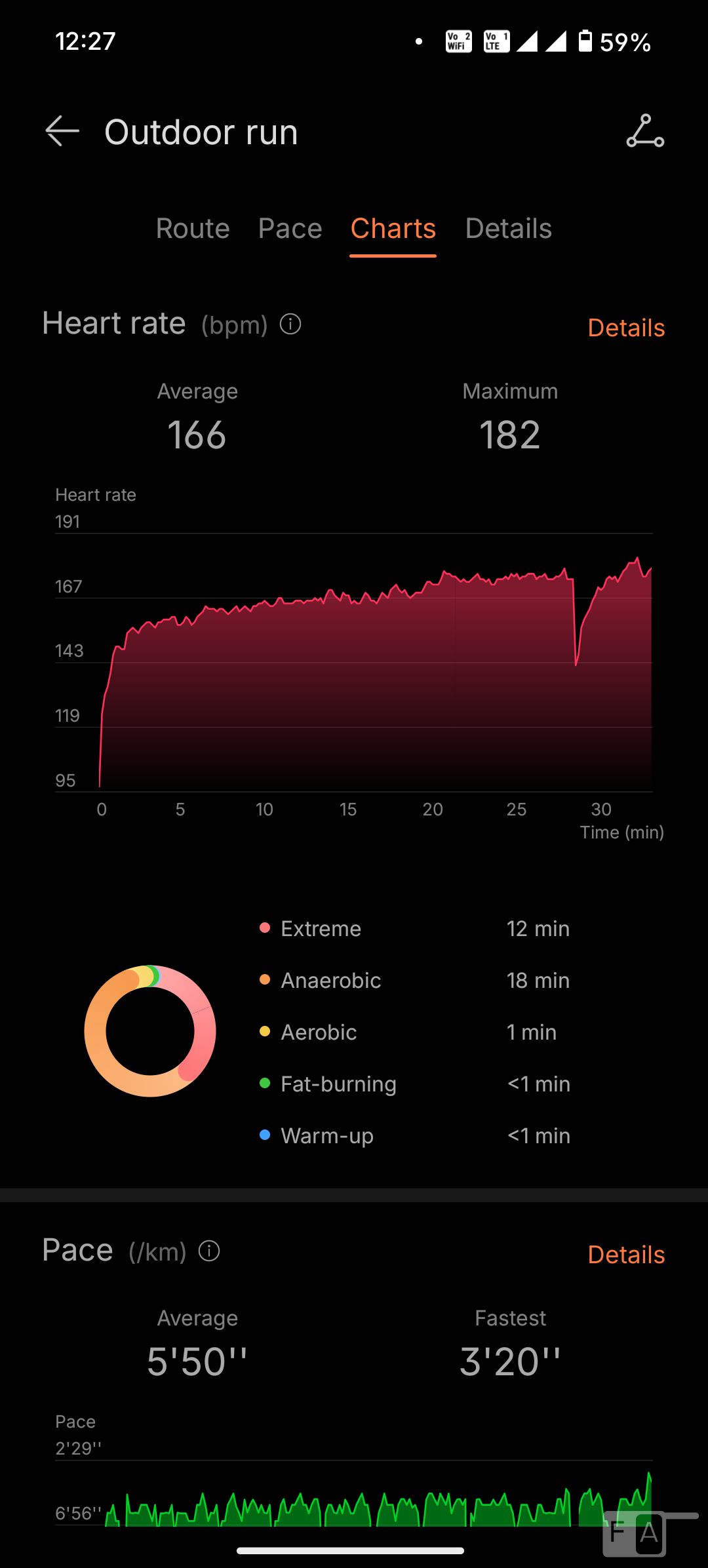
Task: Go back from Outdoor run screen
Action: [62, 131]
